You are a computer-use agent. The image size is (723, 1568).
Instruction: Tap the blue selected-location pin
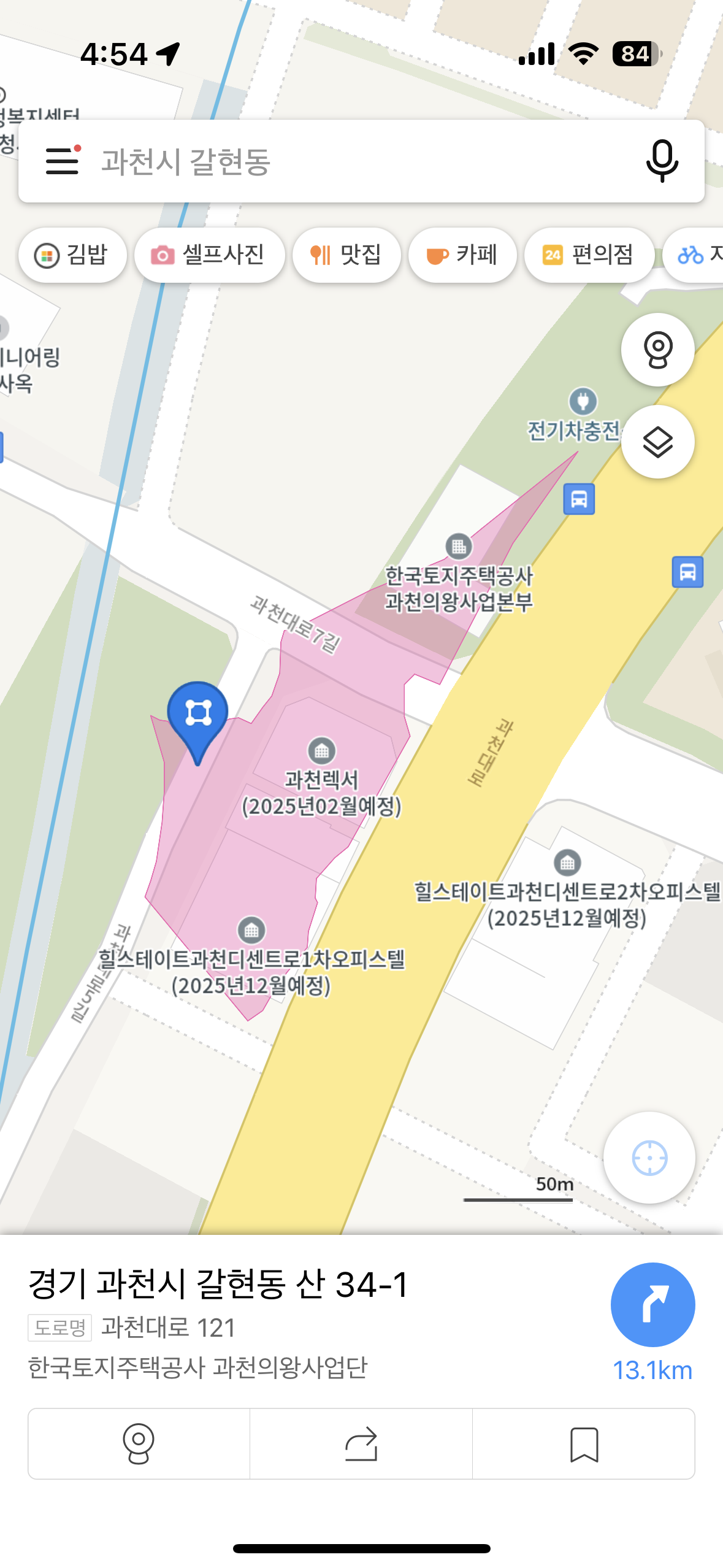(x=197, y=715)
